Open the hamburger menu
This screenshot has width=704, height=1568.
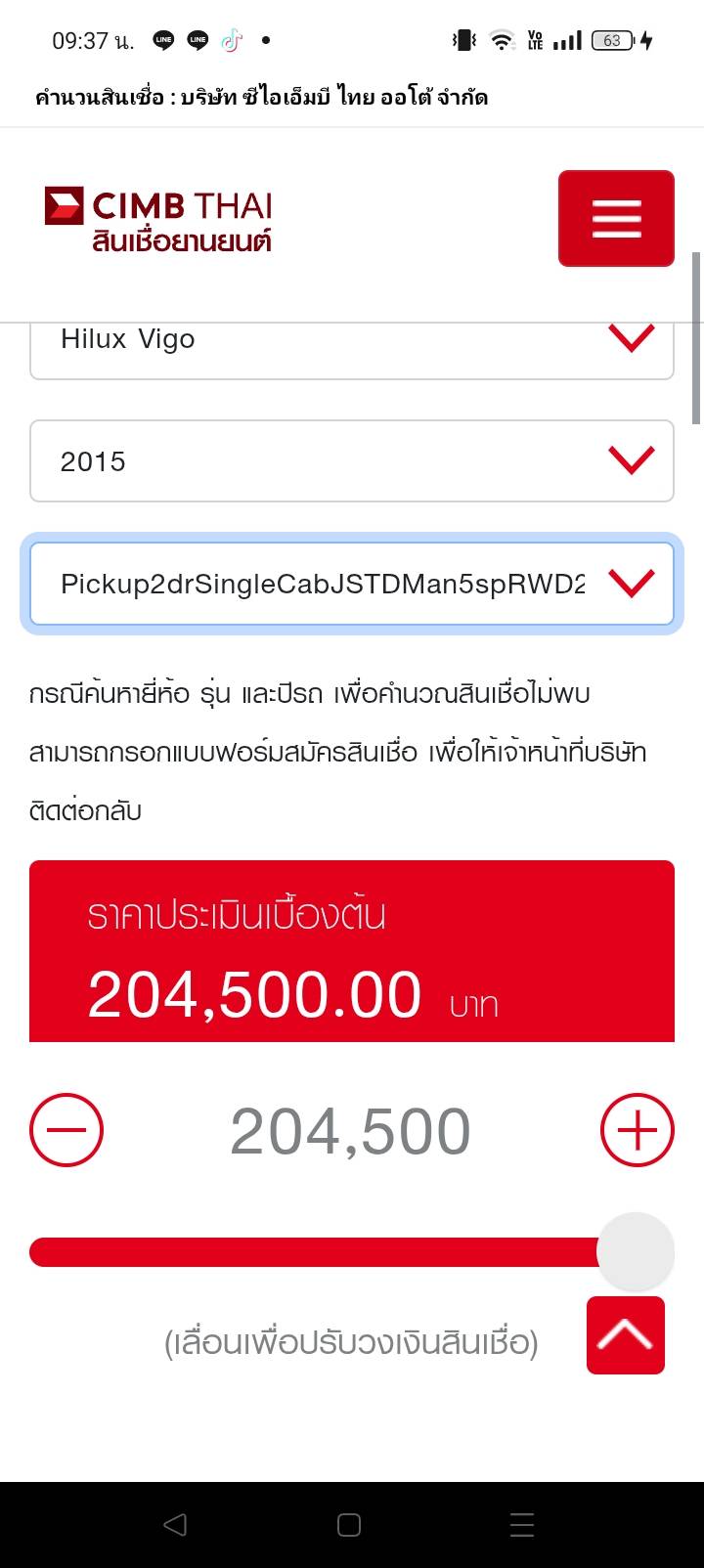[616, 218]
